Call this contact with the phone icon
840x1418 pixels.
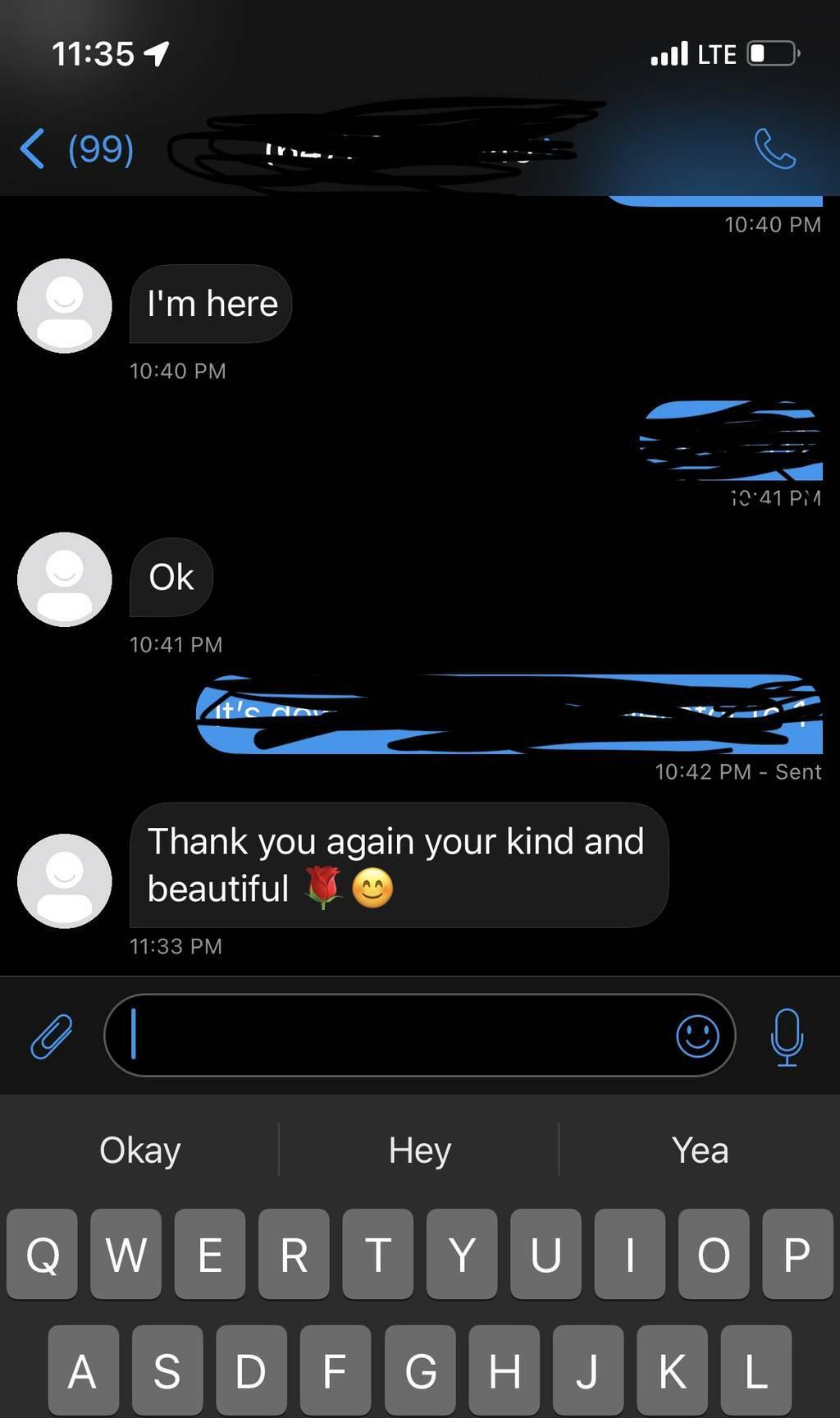tap(774, 149)
